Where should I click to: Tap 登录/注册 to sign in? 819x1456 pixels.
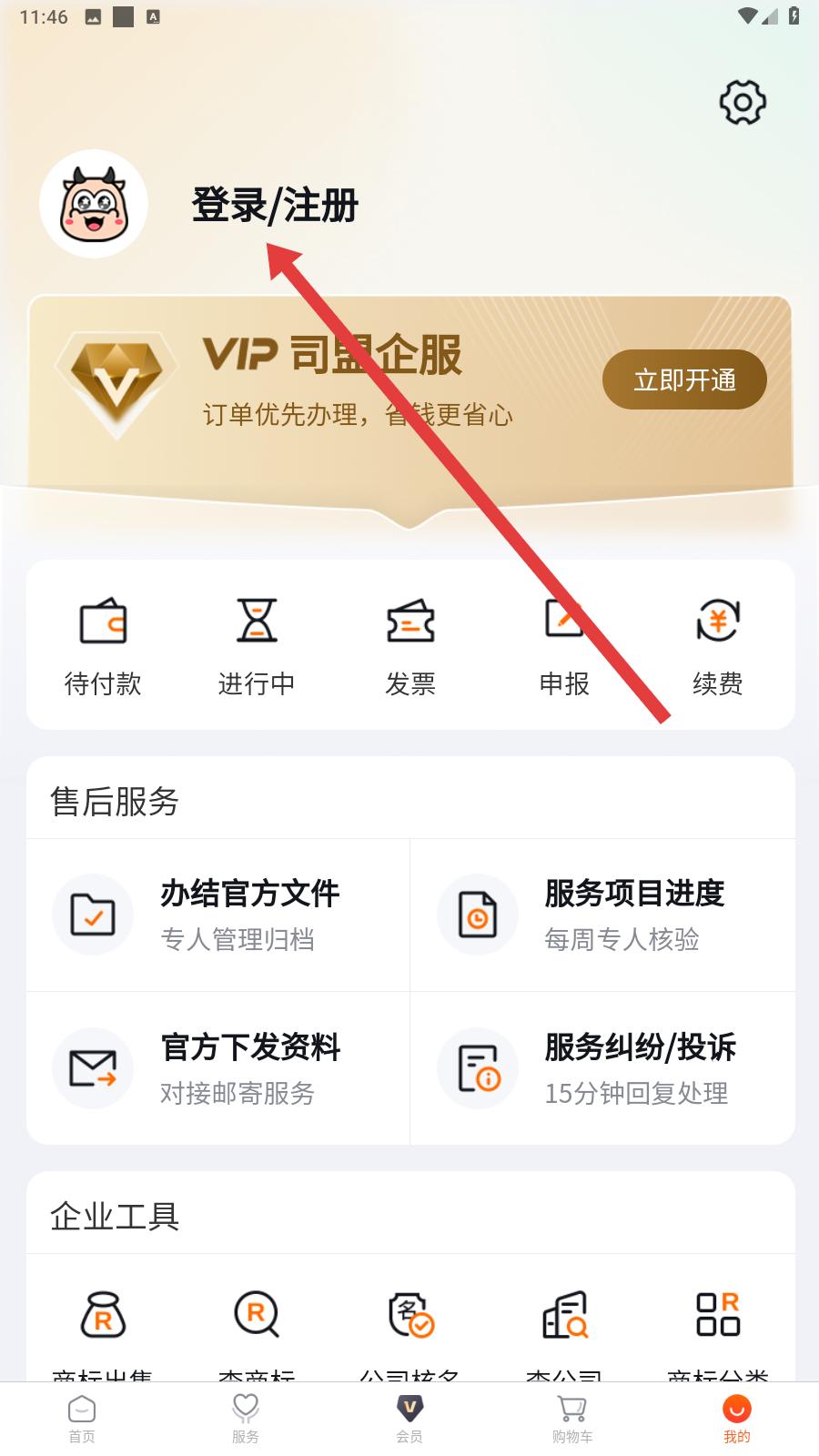[x=275, y=205]
